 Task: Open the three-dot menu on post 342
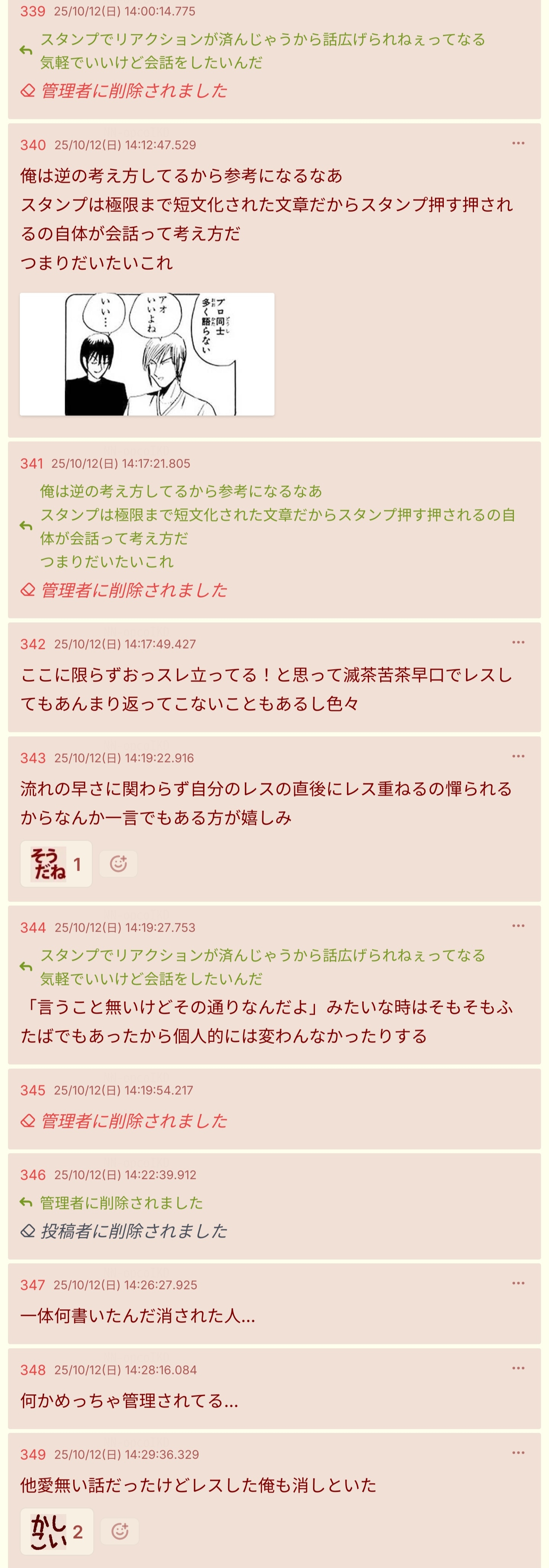[518, 642]
